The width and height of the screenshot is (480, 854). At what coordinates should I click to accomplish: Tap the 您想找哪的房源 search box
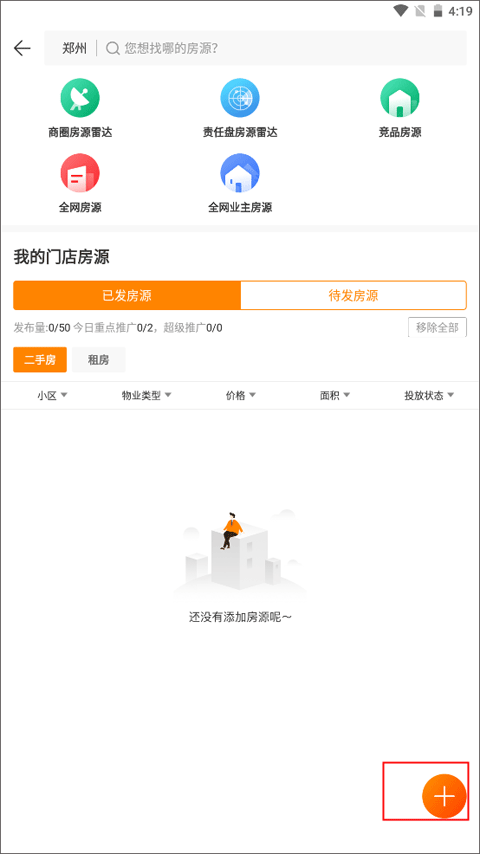[x=283, y=48]
